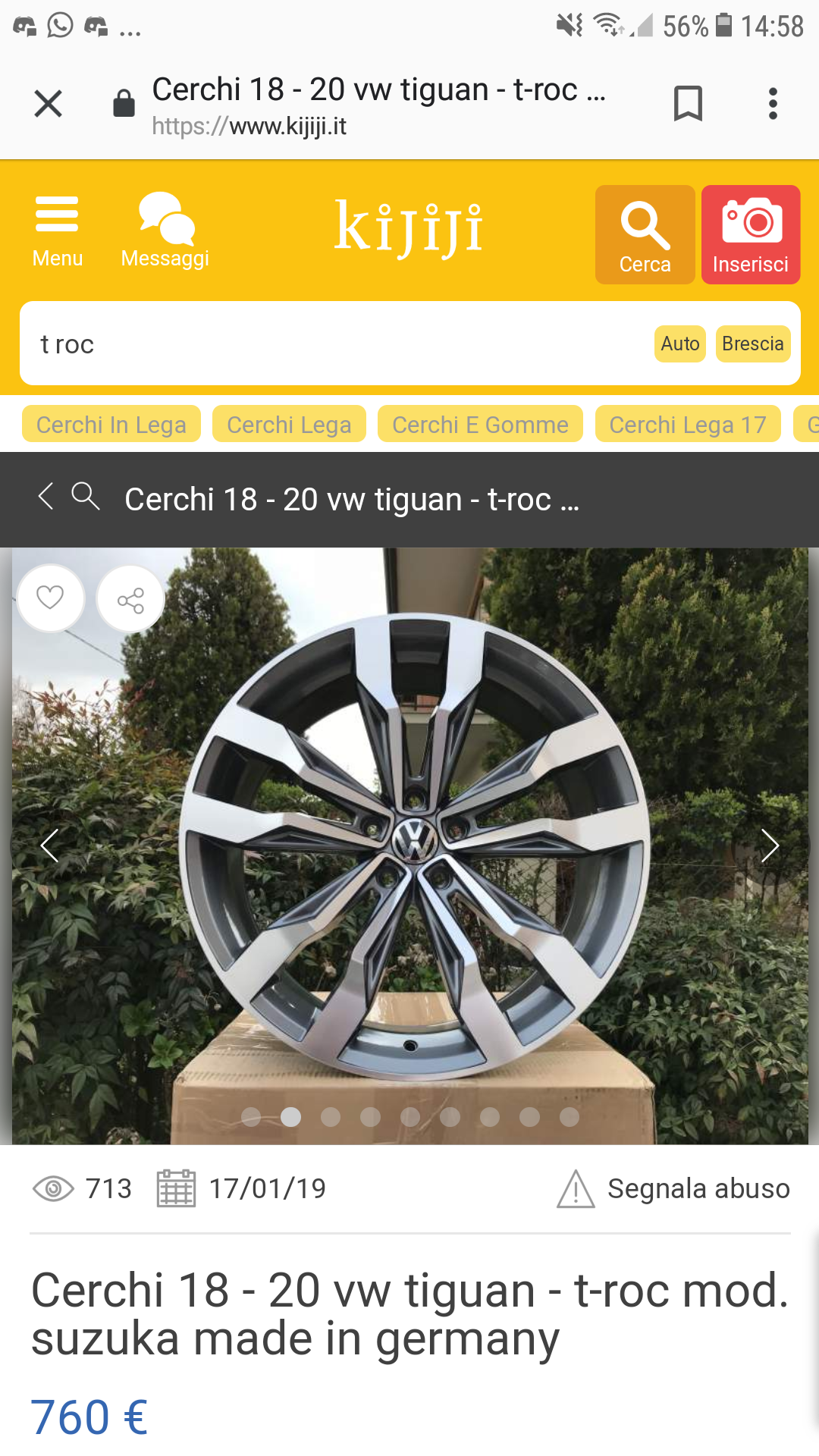Add this listing to favorites

[x=51, y=598]
